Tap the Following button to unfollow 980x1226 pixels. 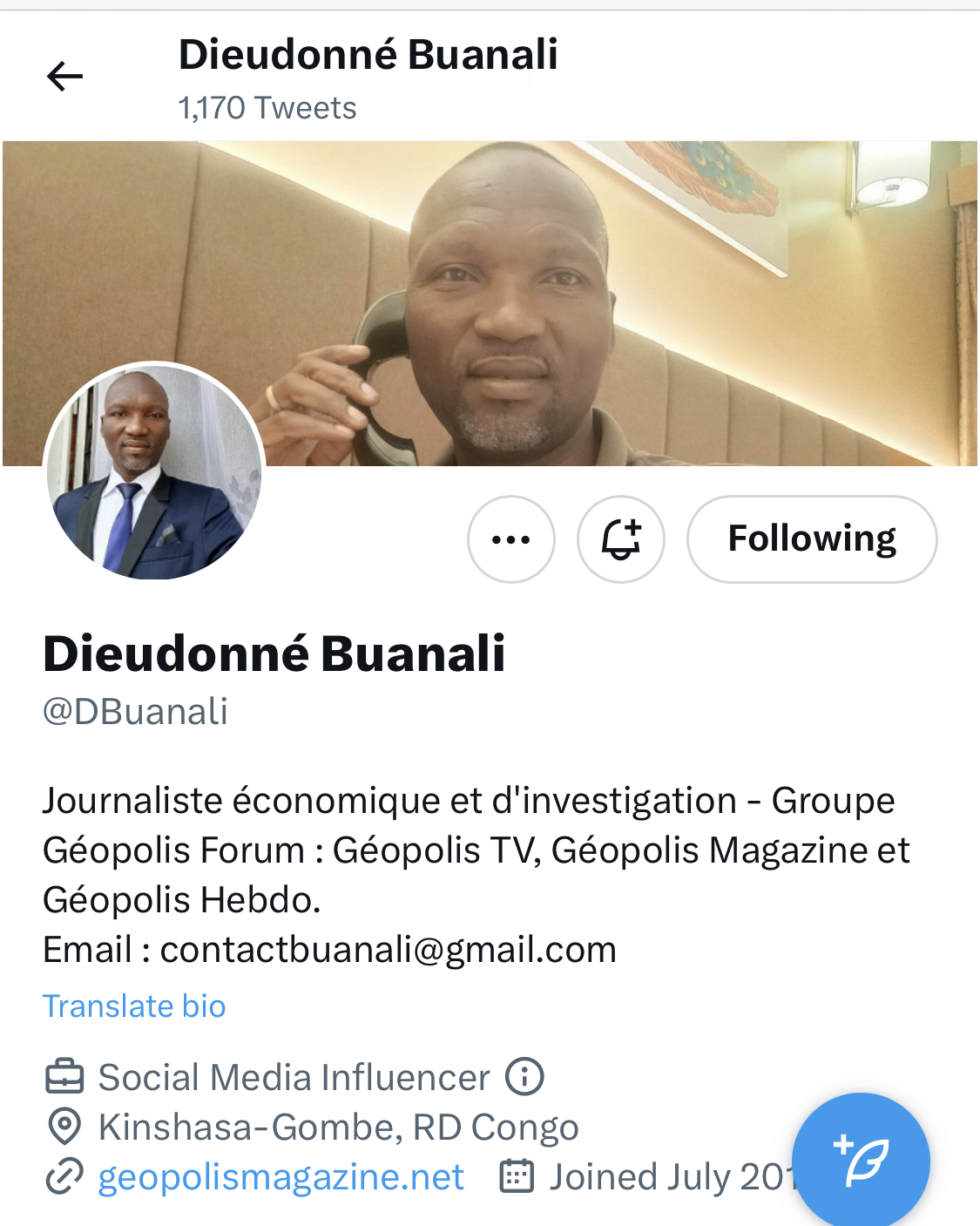coord(812,539)
